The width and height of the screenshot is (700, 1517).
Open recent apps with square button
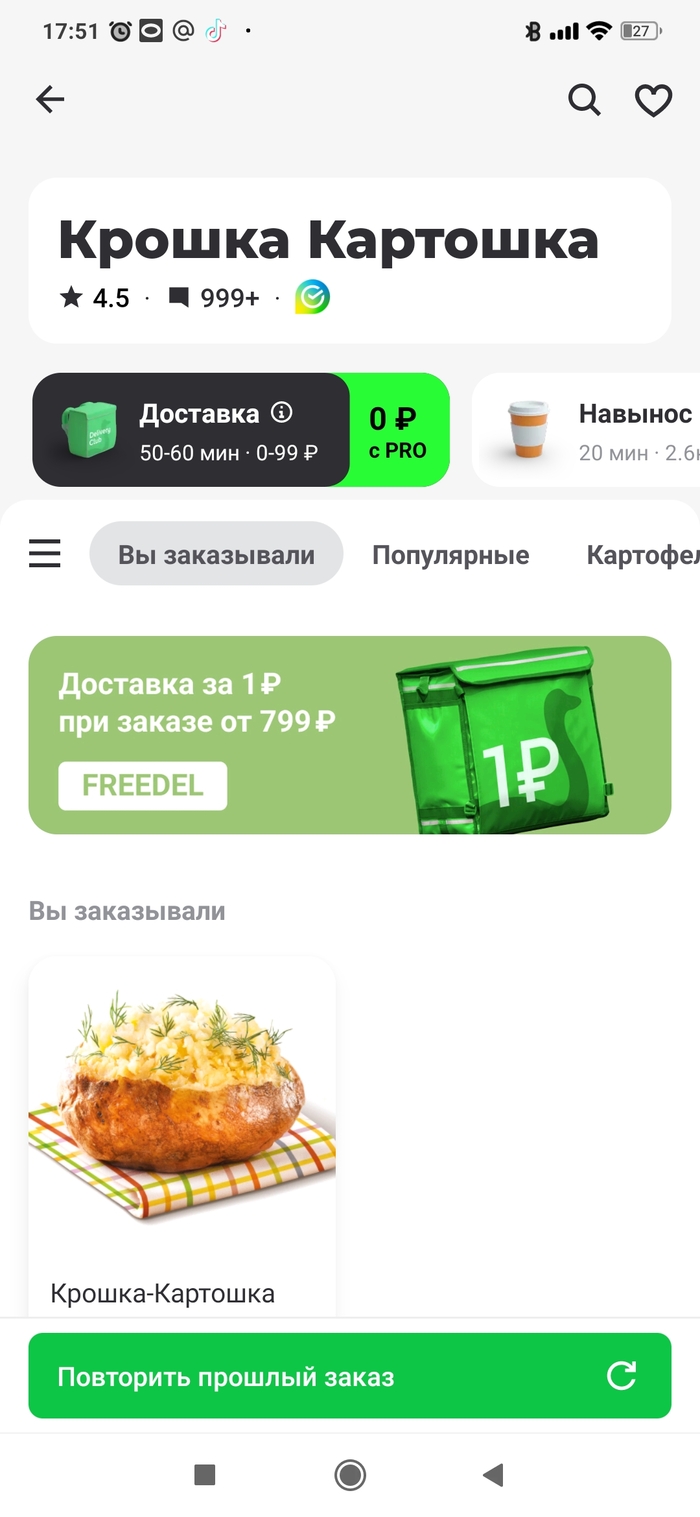tap(205, 1474)
